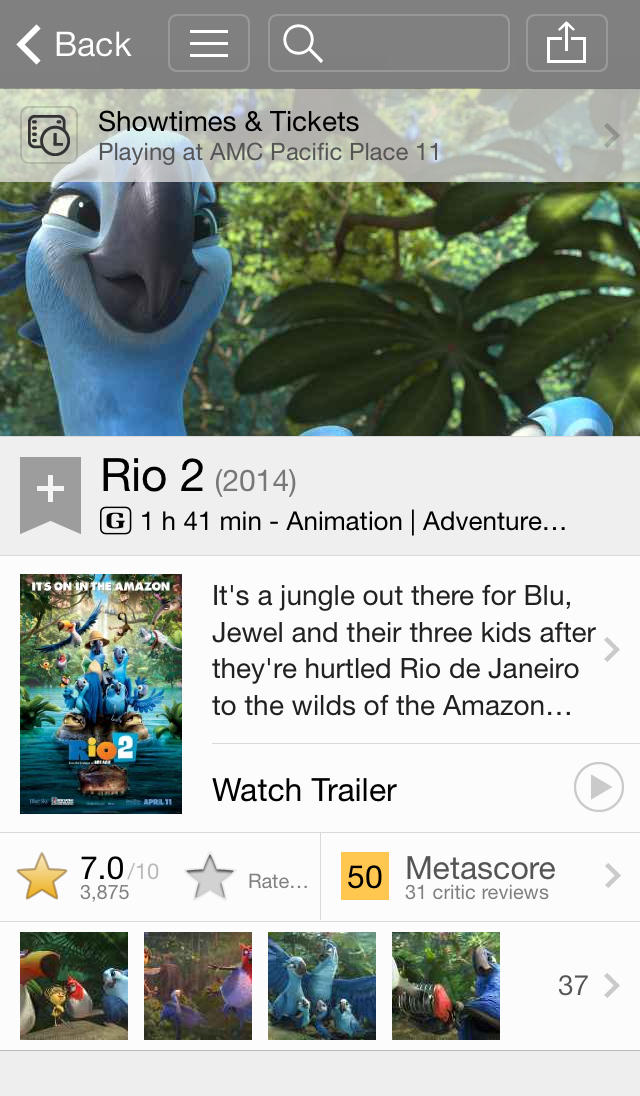Viewport: 640px width, 1096px height.
Task: Open the hamburger menu
Action: click(209, 44)
